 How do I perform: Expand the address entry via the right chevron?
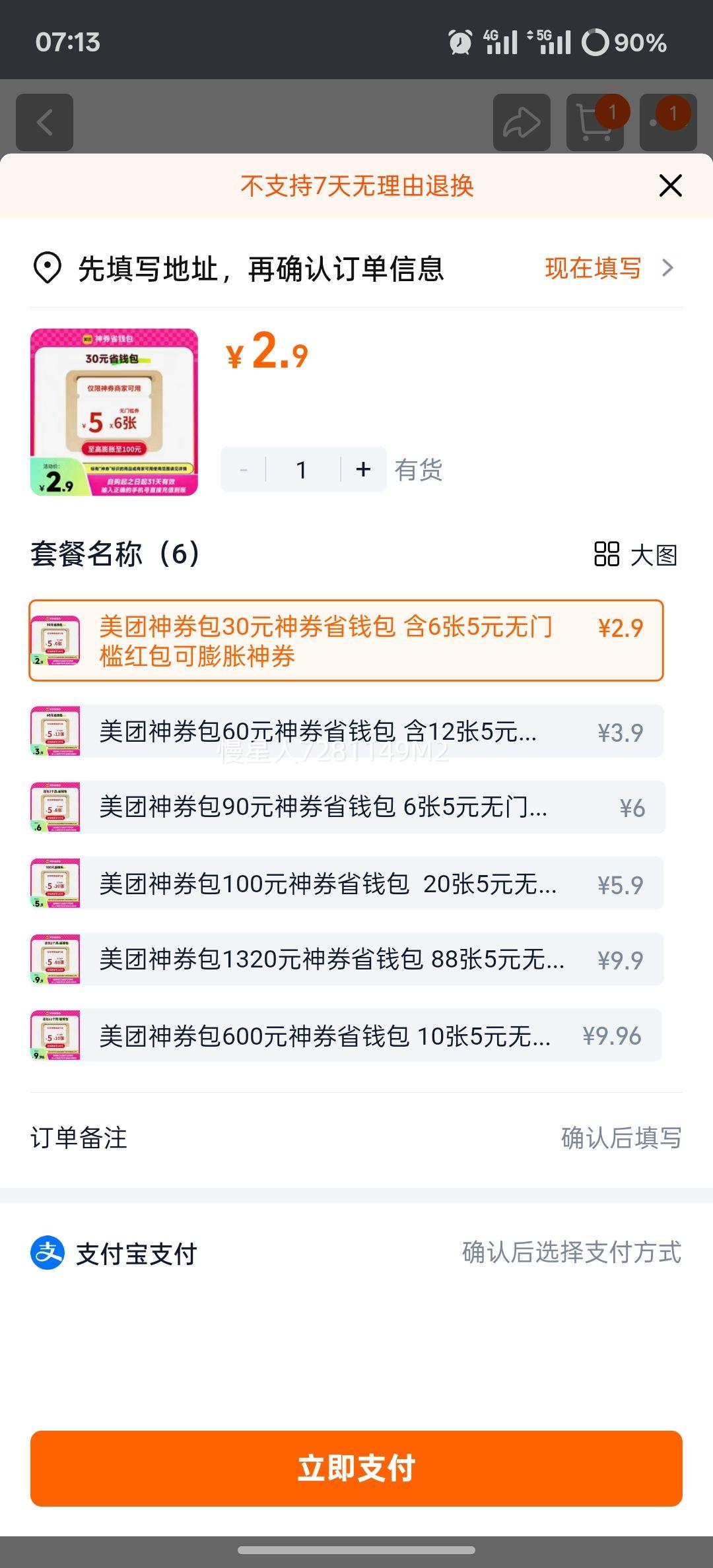pos(669,268)
